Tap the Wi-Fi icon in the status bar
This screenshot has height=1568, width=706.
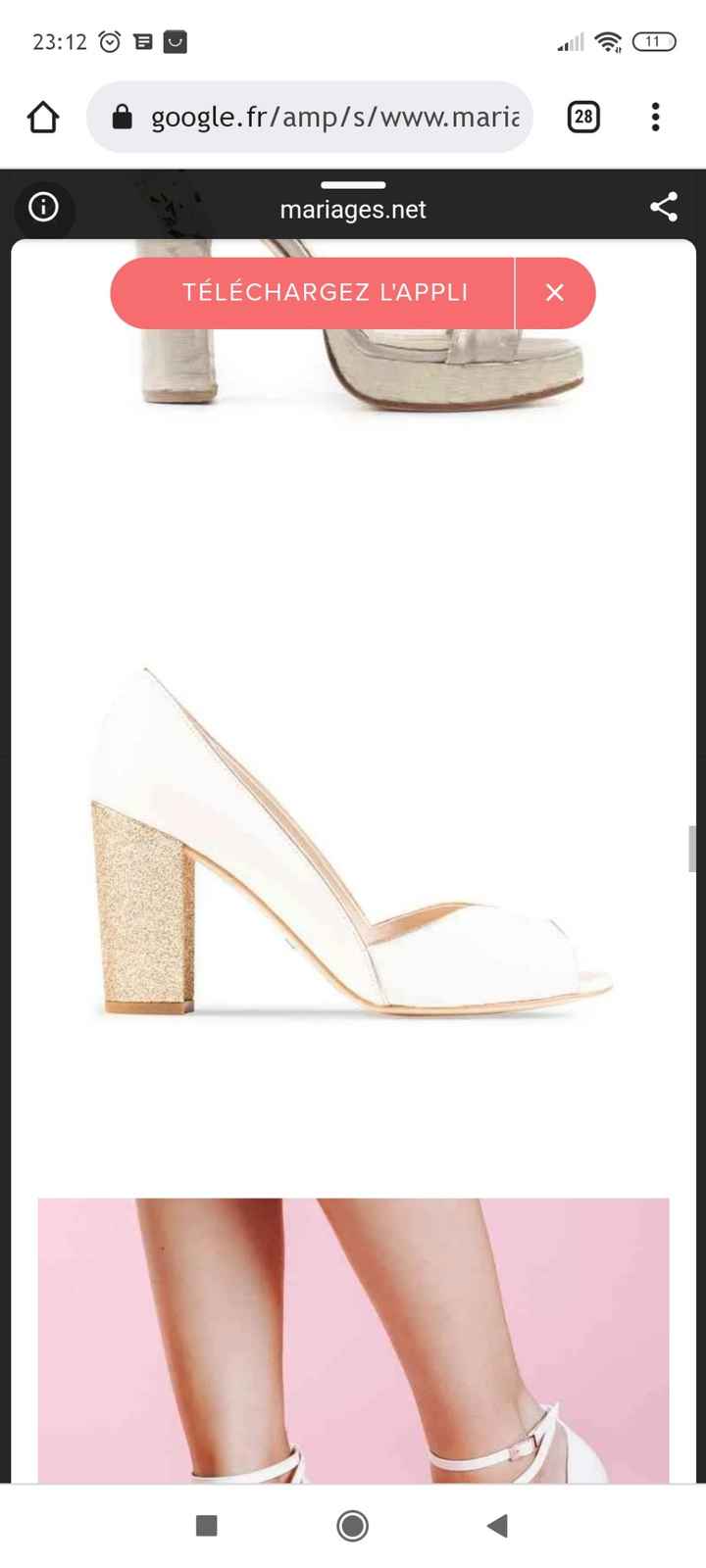[608, 42]
